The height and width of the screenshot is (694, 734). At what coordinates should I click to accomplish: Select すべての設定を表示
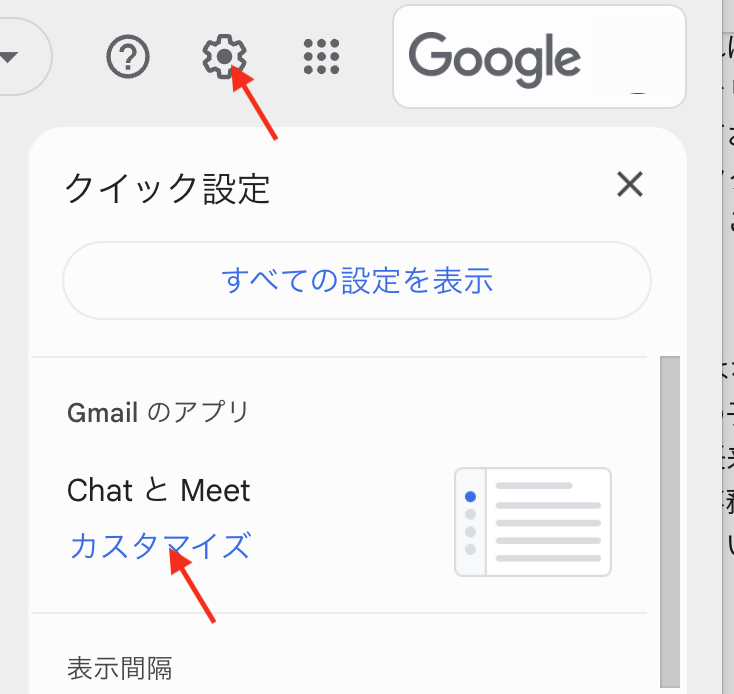coord(357,280)
